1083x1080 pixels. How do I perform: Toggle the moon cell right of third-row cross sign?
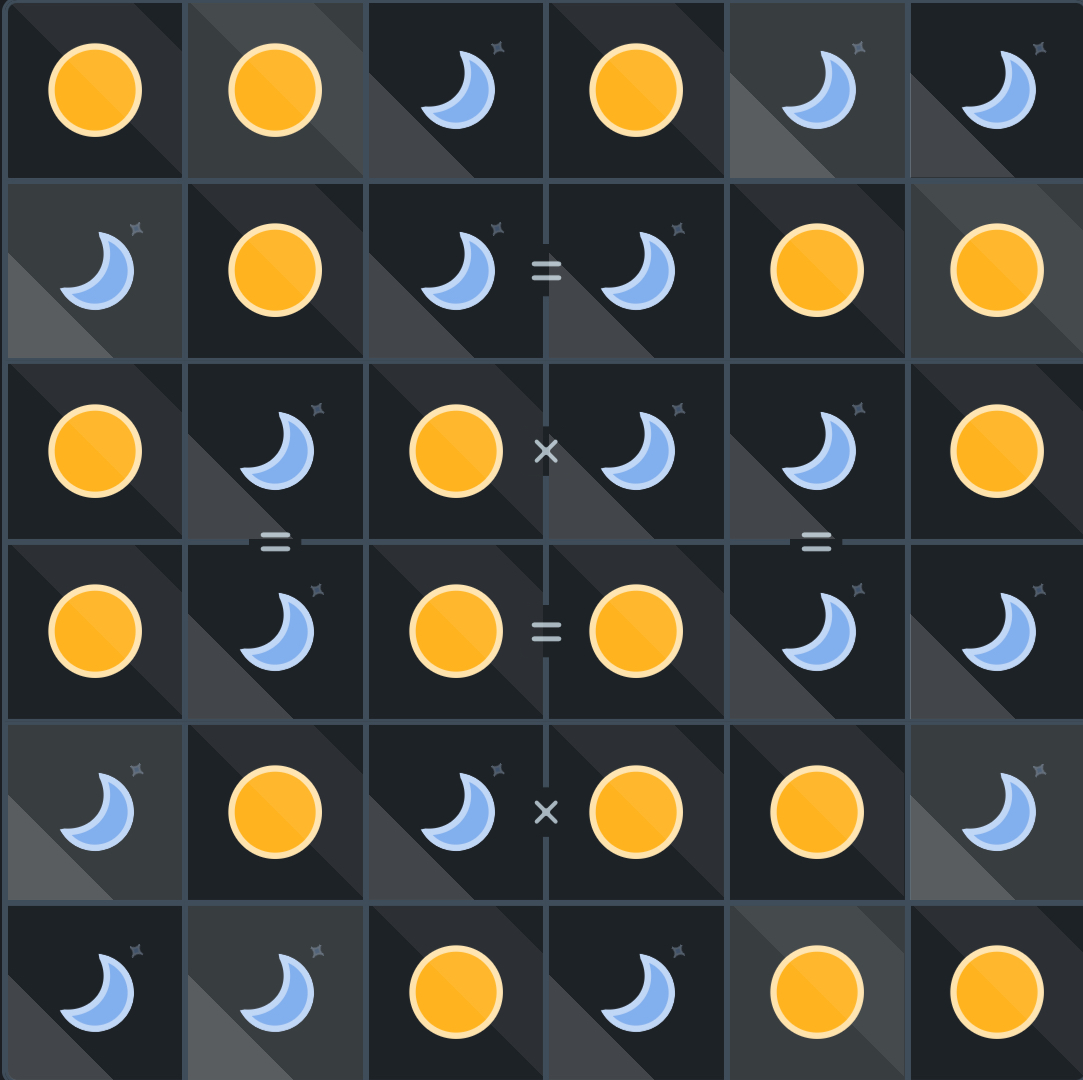[636, 451]
